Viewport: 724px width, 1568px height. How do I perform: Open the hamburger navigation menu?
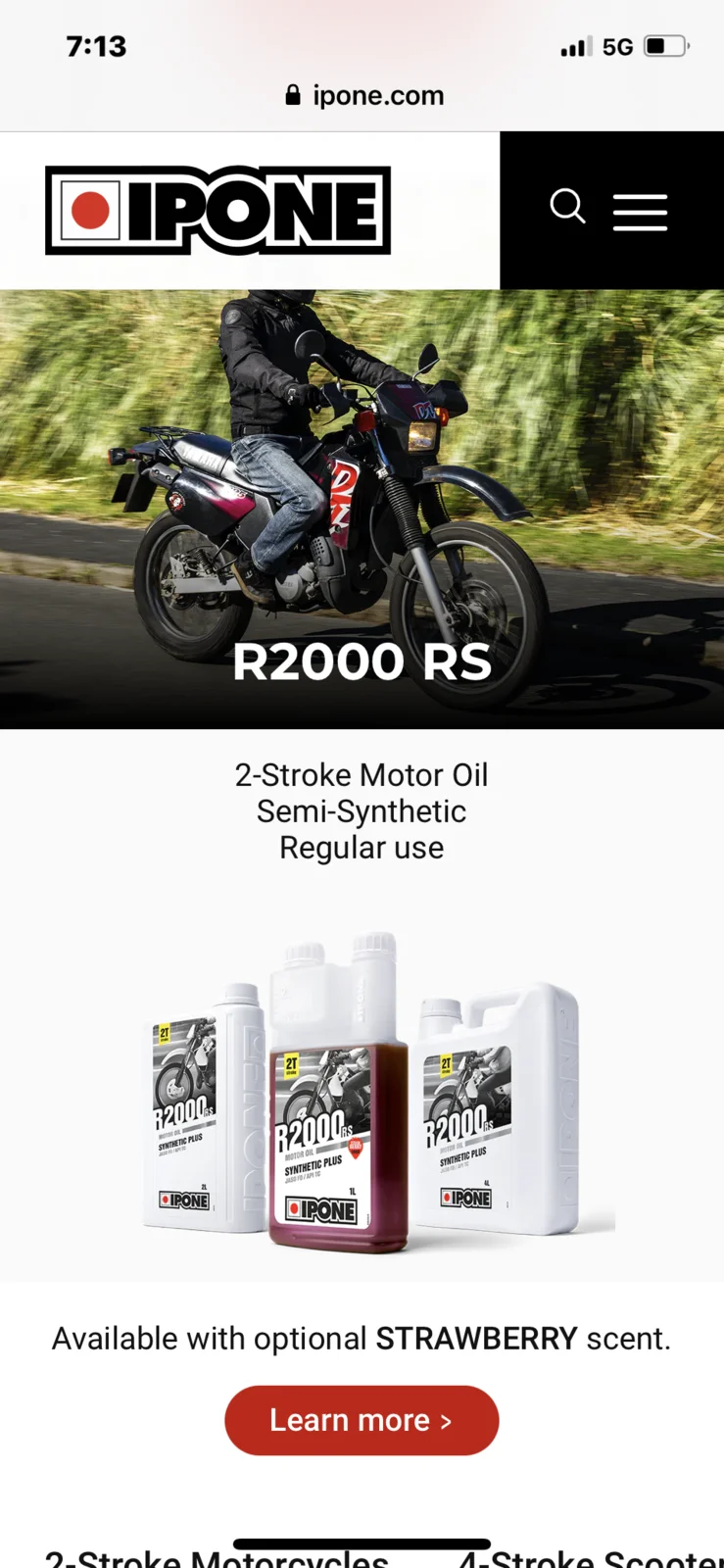point(640,212)
